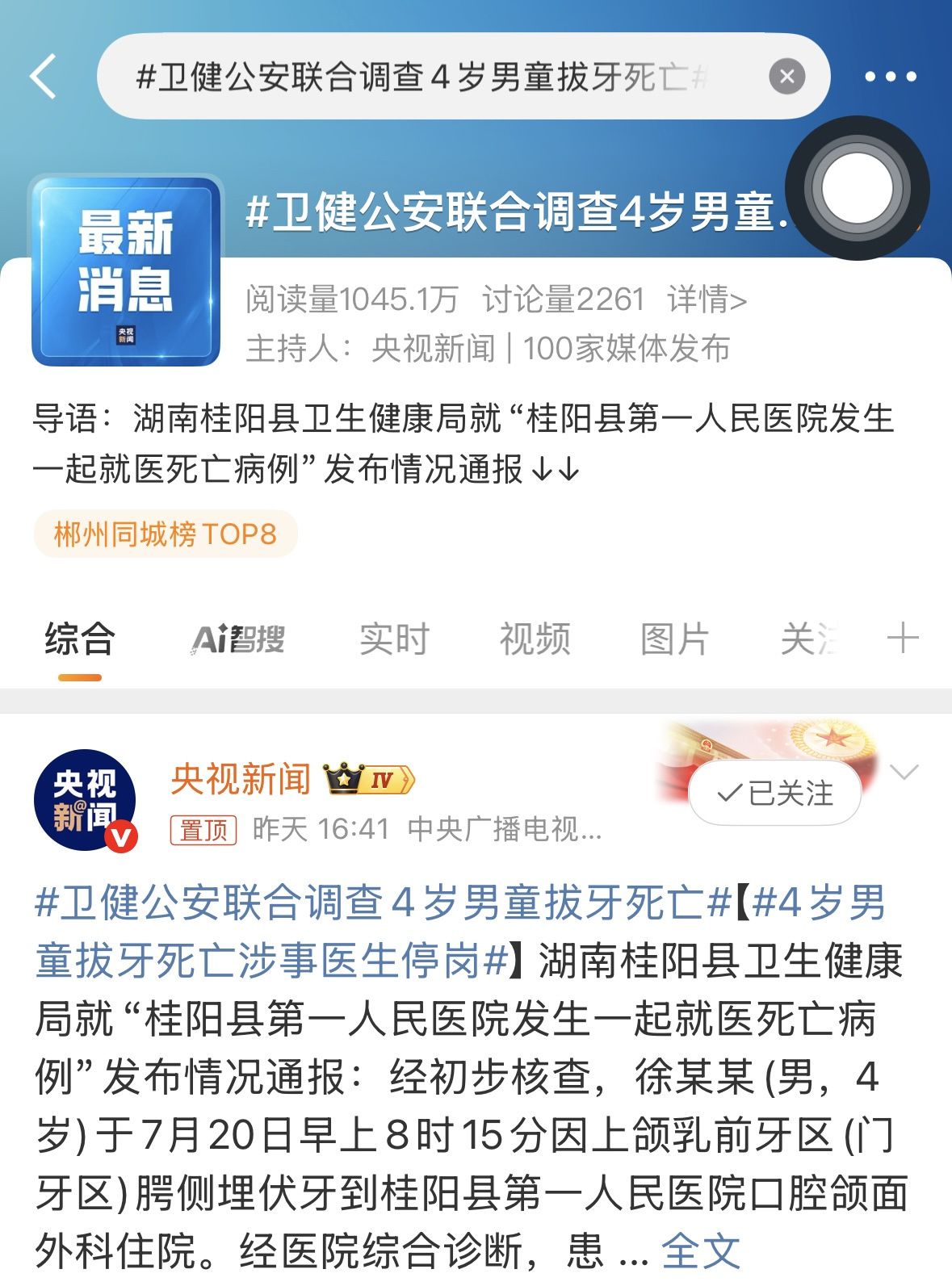Tap the hashtag search field

pyautogui.click(x=420, y=77)
